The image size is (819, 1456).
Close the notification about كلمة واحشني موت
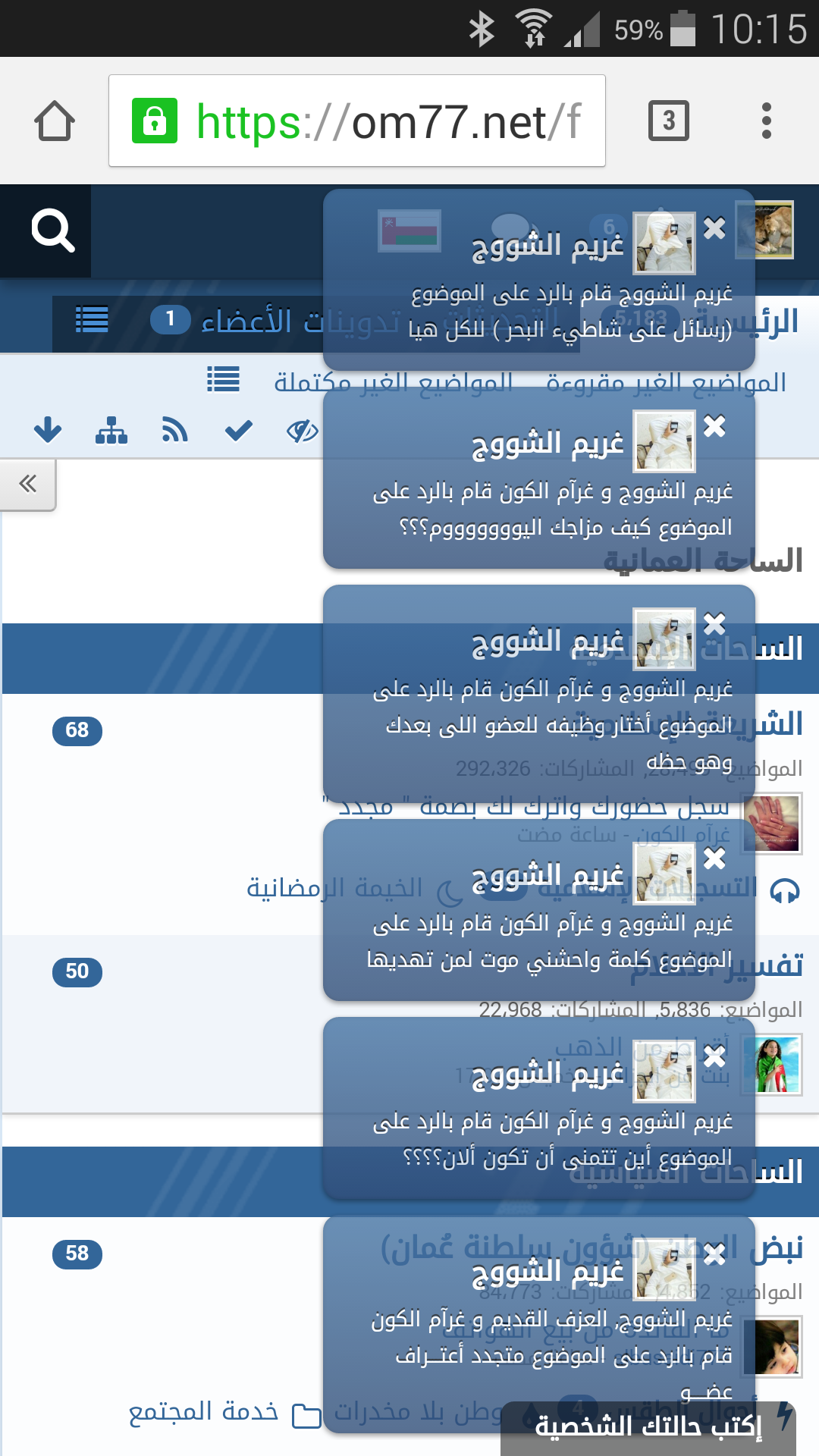click(x=714, y=858)
